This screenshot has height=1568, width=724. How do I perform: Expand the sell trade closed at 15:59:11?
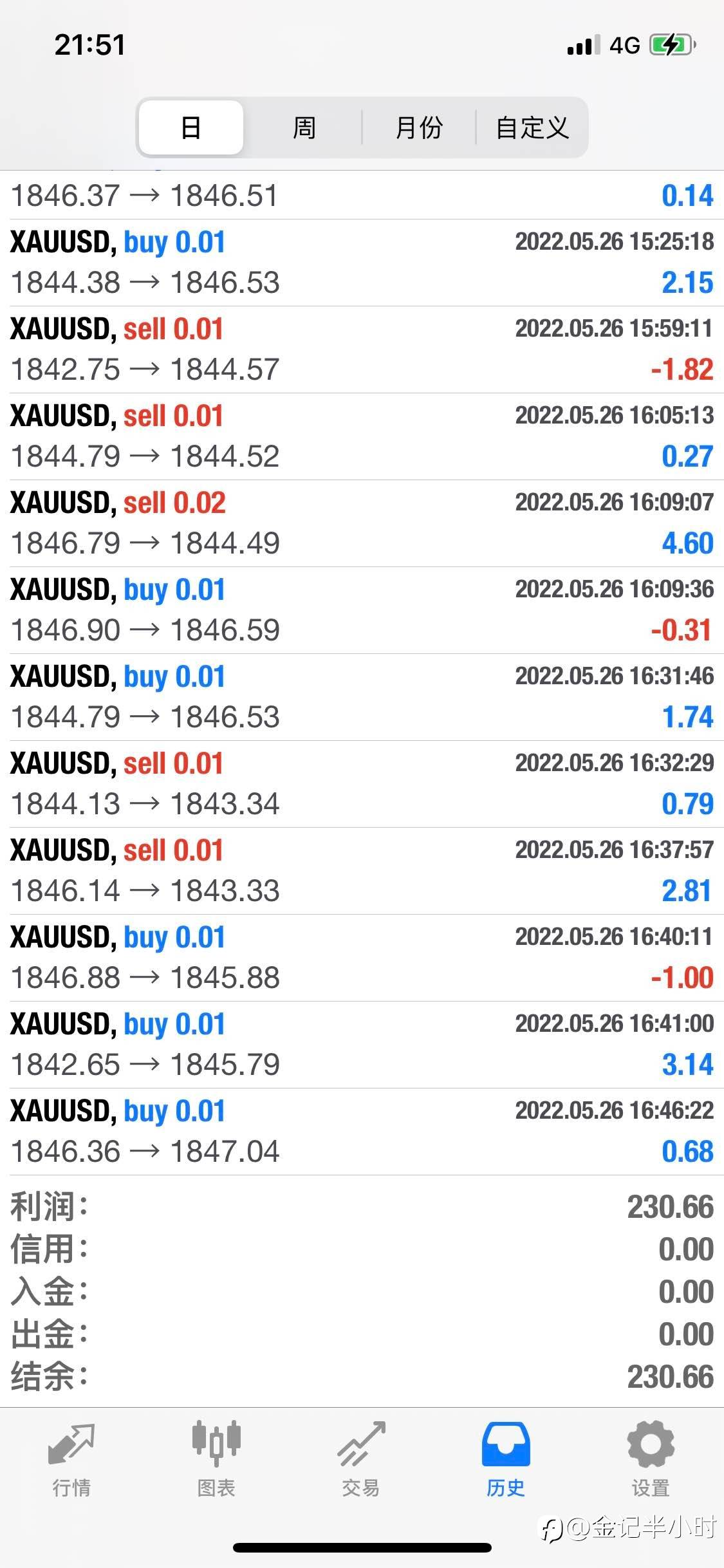pyautogui.click(x=362, y=350)
